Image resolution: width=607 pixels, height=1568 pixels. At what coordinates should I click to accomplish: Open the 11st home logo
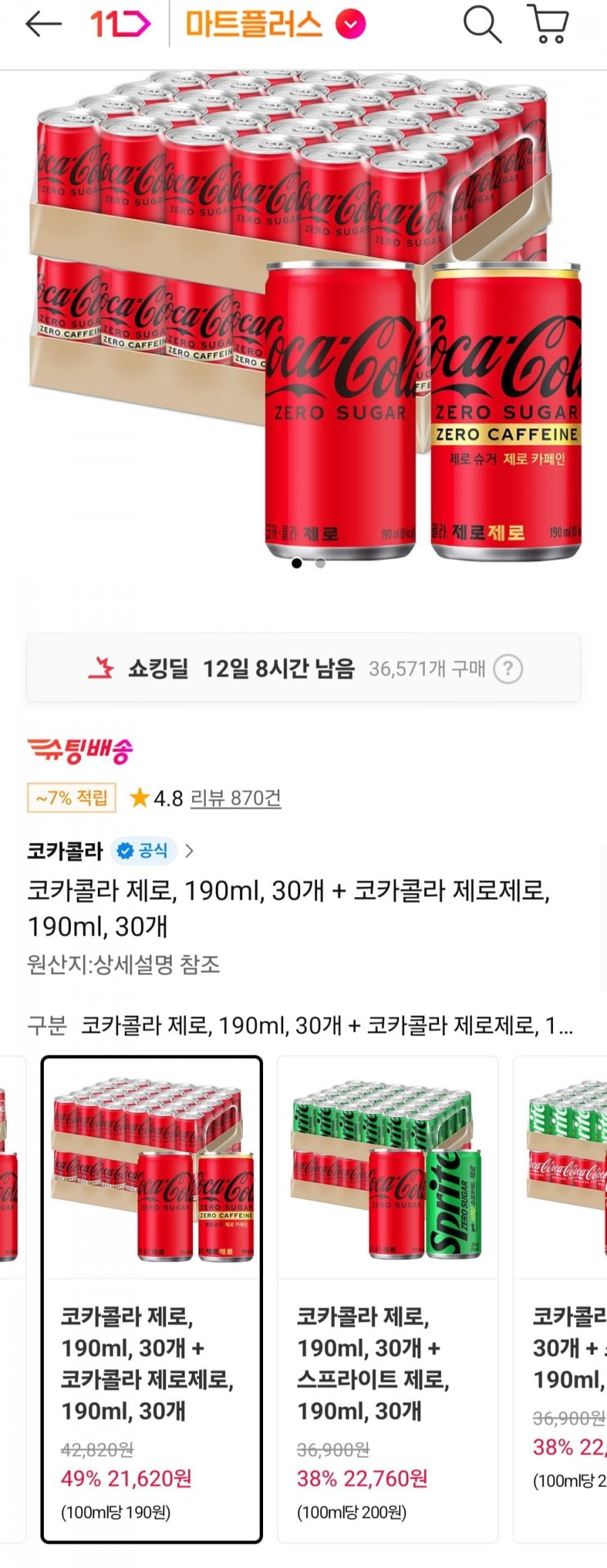click(120, 25)
